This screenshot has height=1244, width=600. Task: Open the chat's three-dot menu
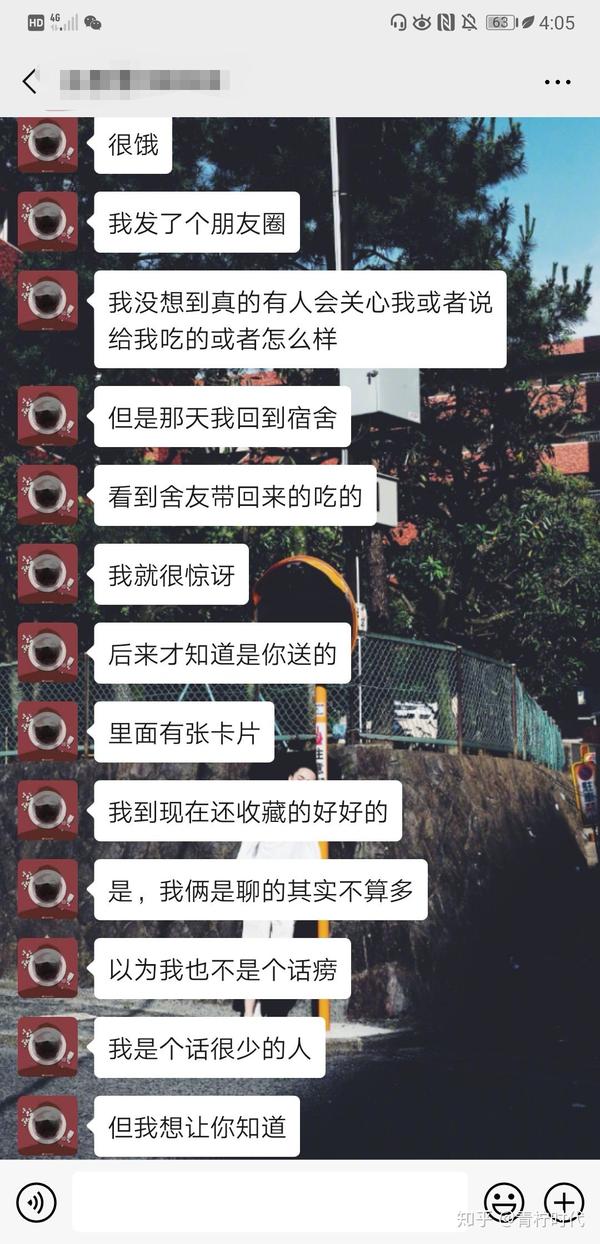point(557,82)
